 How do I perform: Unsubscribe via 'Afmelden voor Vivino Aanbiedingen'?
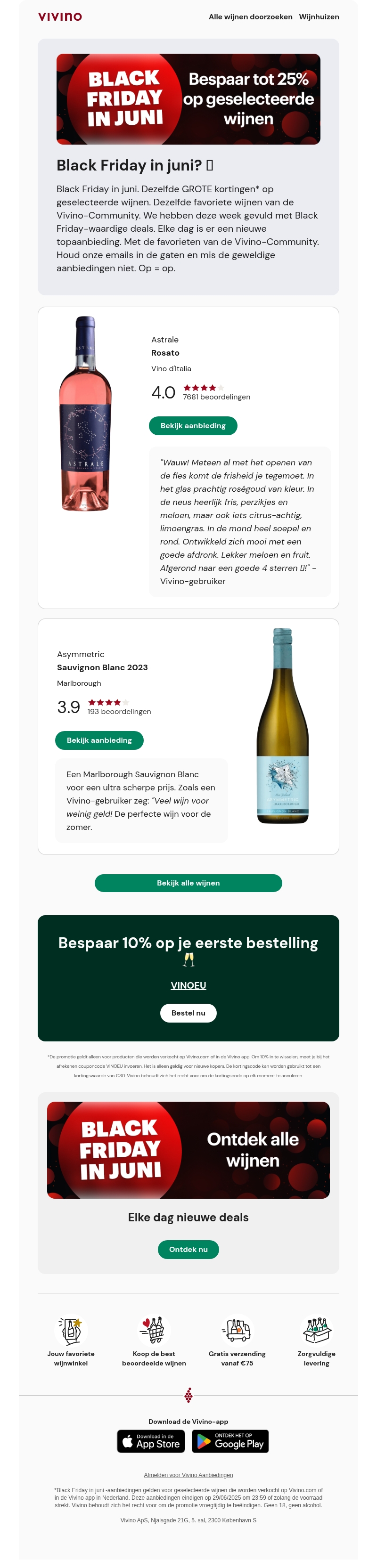(x=188, y=1475)
